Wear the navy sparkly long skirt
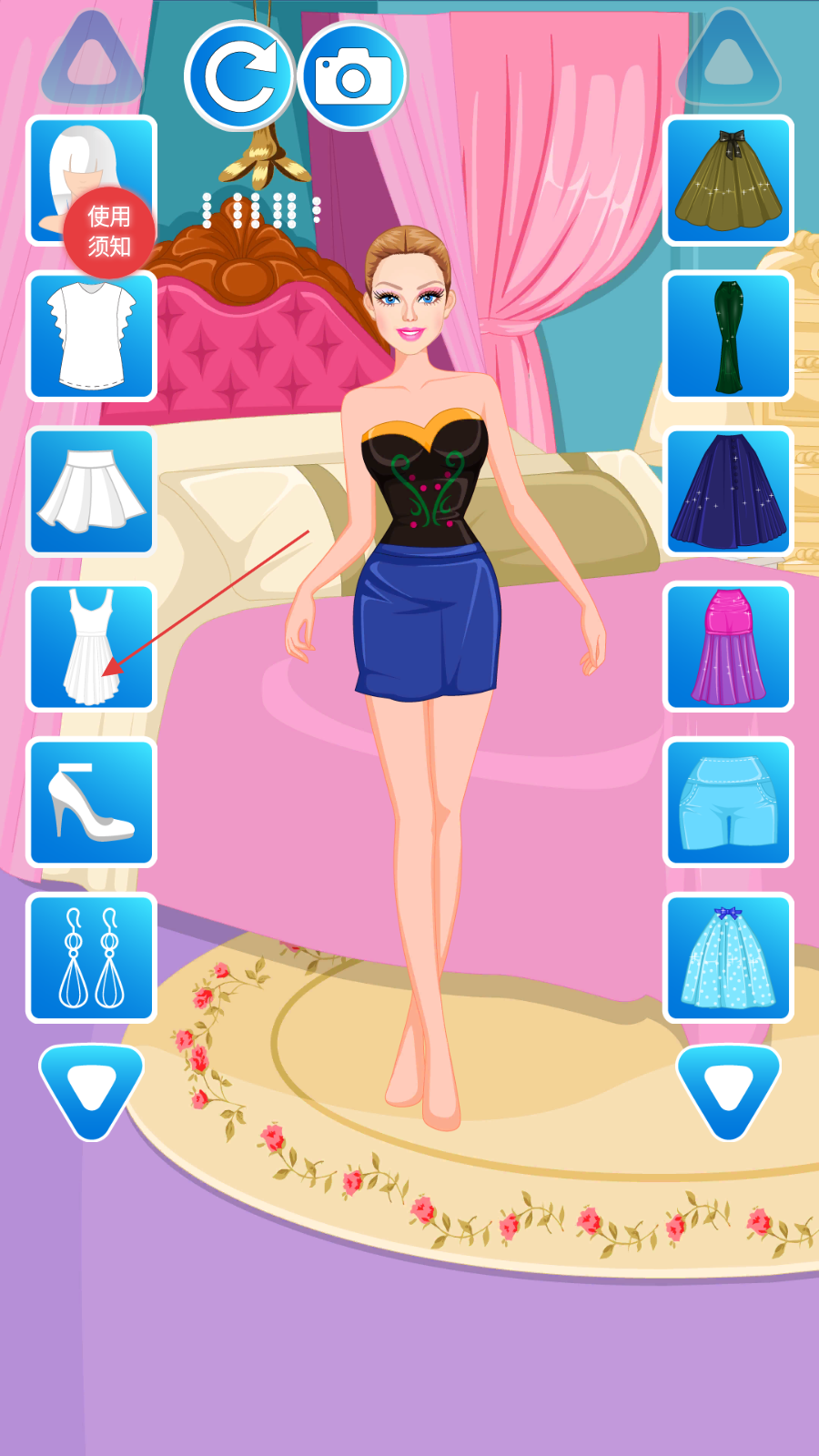The image size is (819, 1456). point(728,491)
